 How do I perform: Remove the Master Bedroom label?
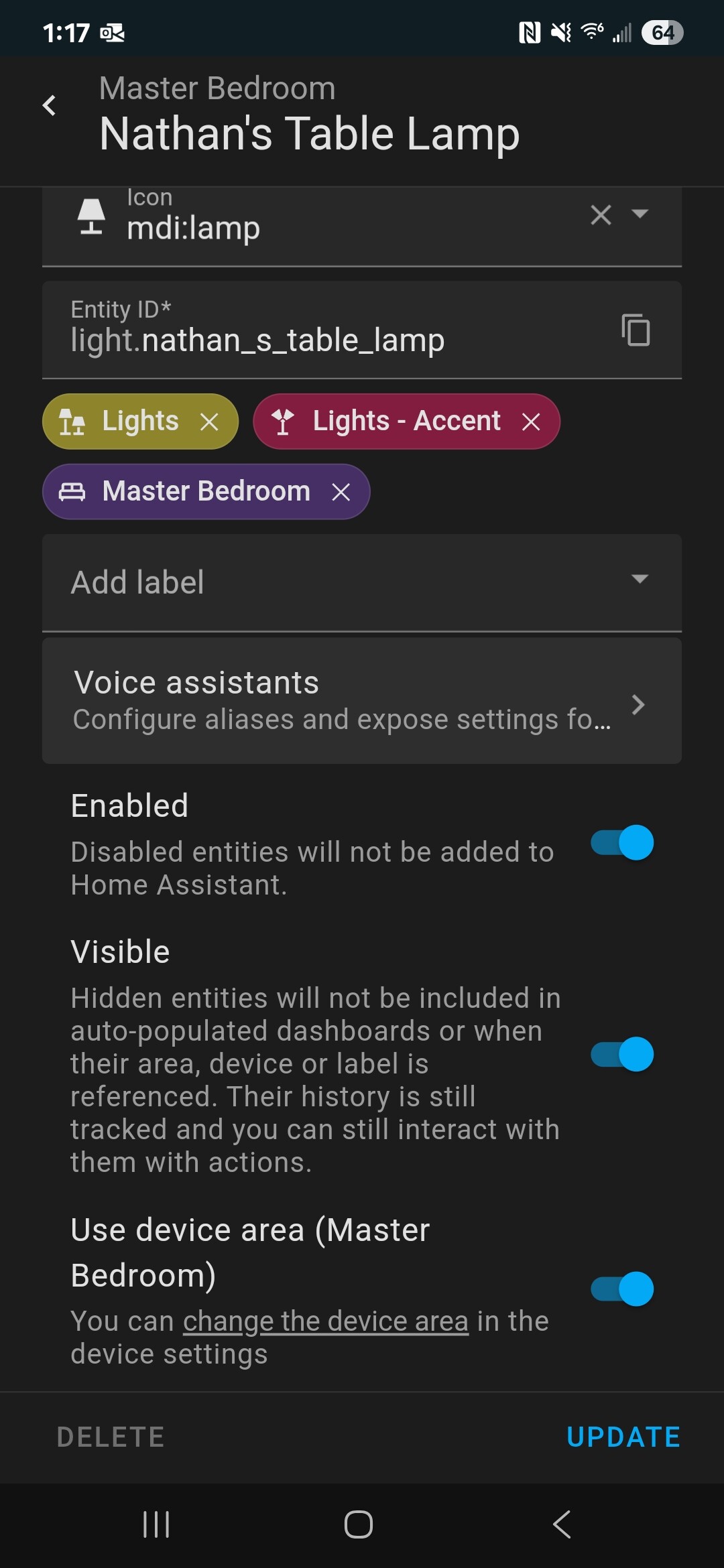(x=341, y=492)
